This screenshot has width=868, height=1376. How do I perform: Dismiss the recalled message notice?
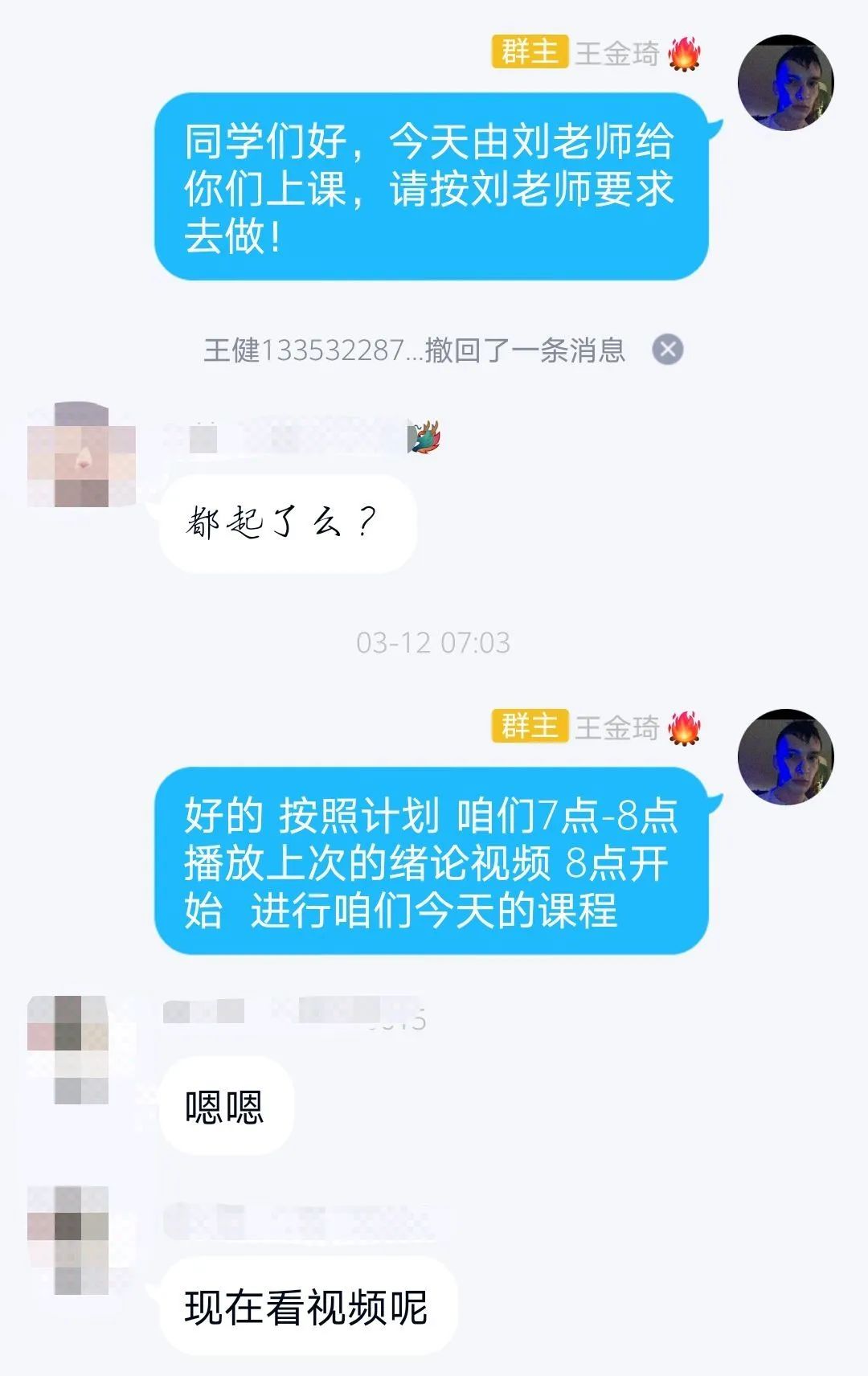pyautogui.click(x=667, y=350)
